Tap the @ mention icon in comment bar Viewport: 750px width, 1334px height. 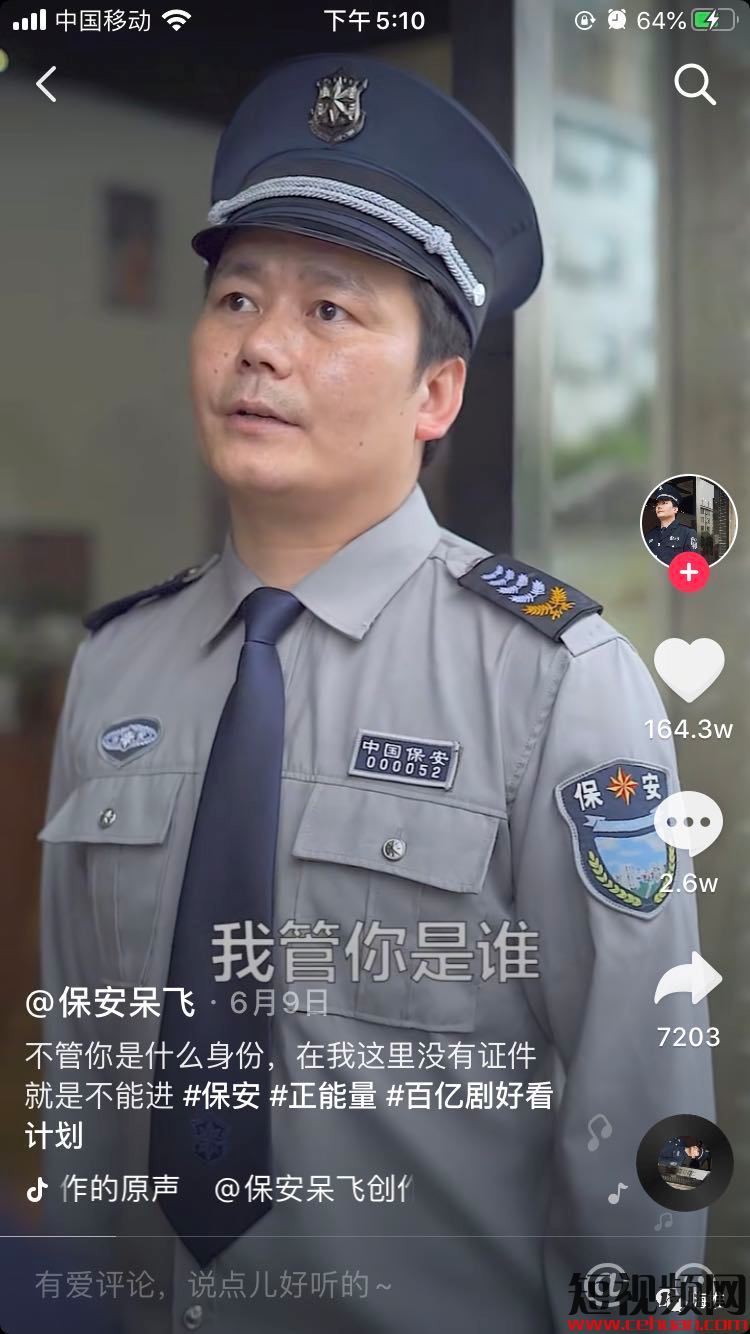click(607, 1285)
